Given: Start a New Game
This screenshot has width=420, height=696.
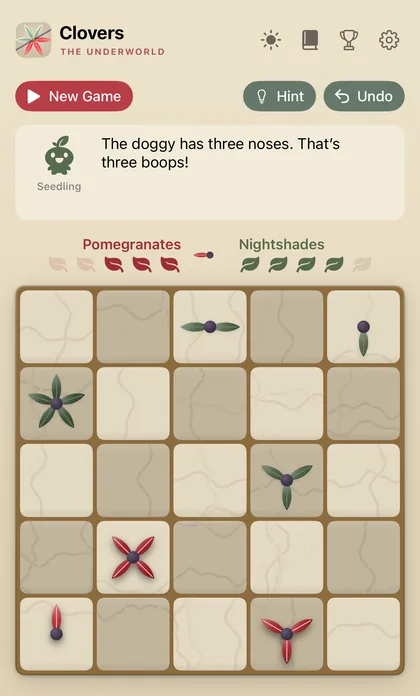Looking at the screenshot, I should pos(74,96).
